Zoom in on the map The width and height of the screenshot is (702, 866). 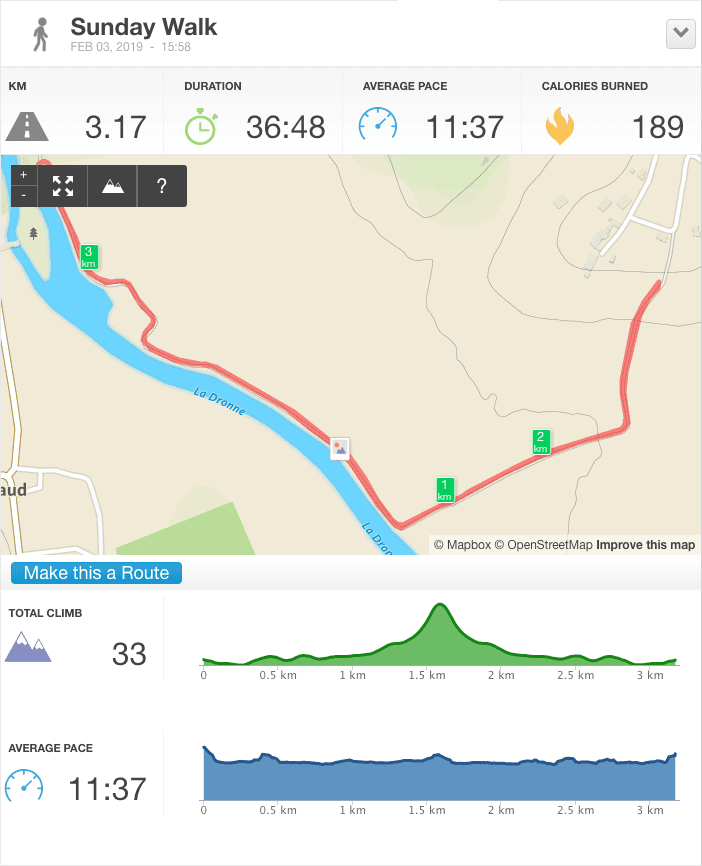(x=24, y=175)
